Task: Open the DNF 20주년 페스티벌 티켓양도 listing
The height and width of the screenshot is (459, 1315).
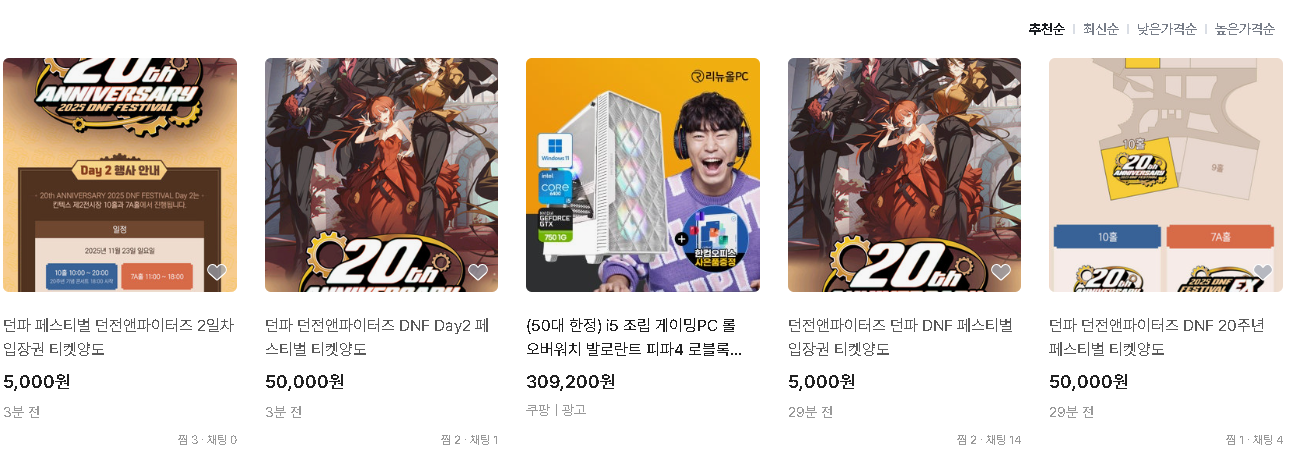Action: [1165, 337]
